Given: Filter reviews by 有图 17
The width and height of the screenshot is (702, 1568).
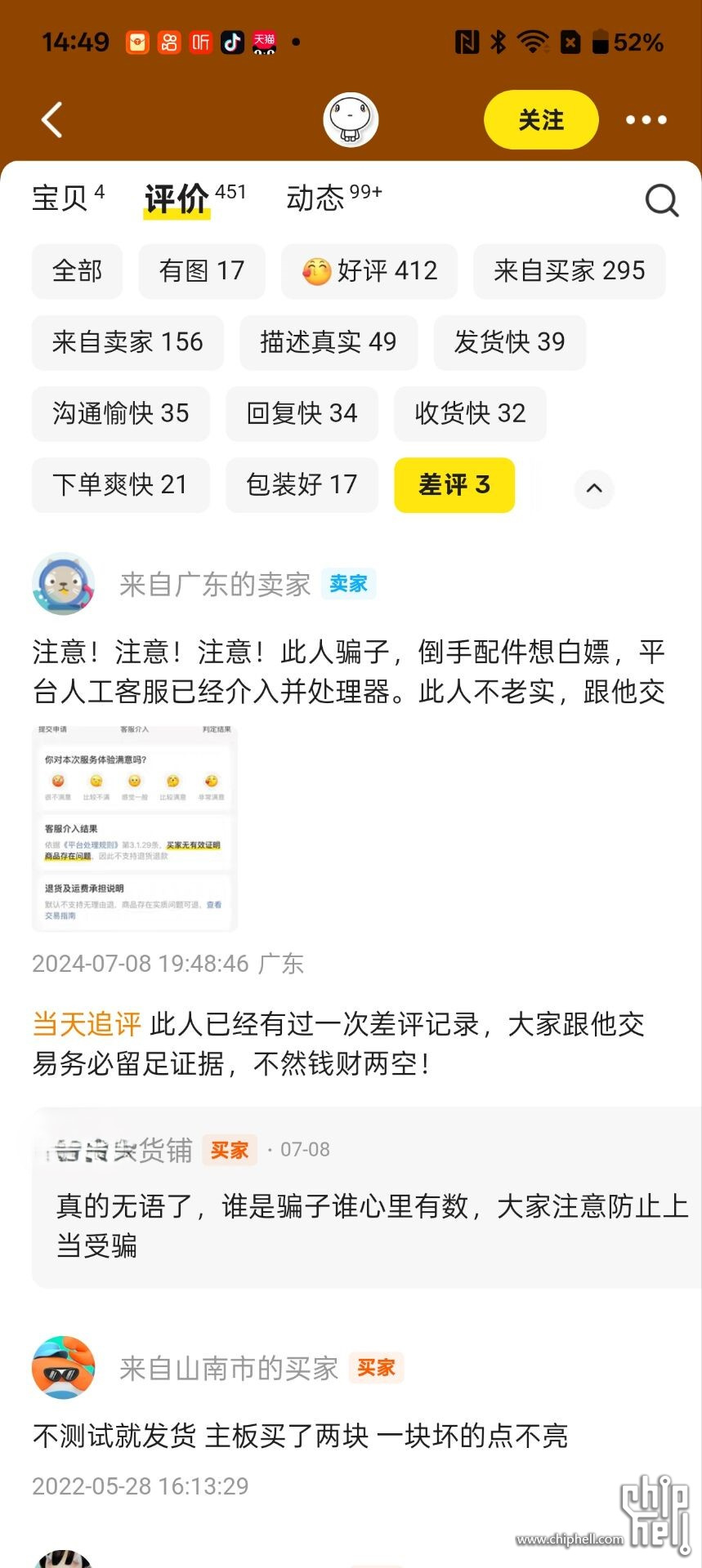Looking at the screenshot, I should click(202, 271).
